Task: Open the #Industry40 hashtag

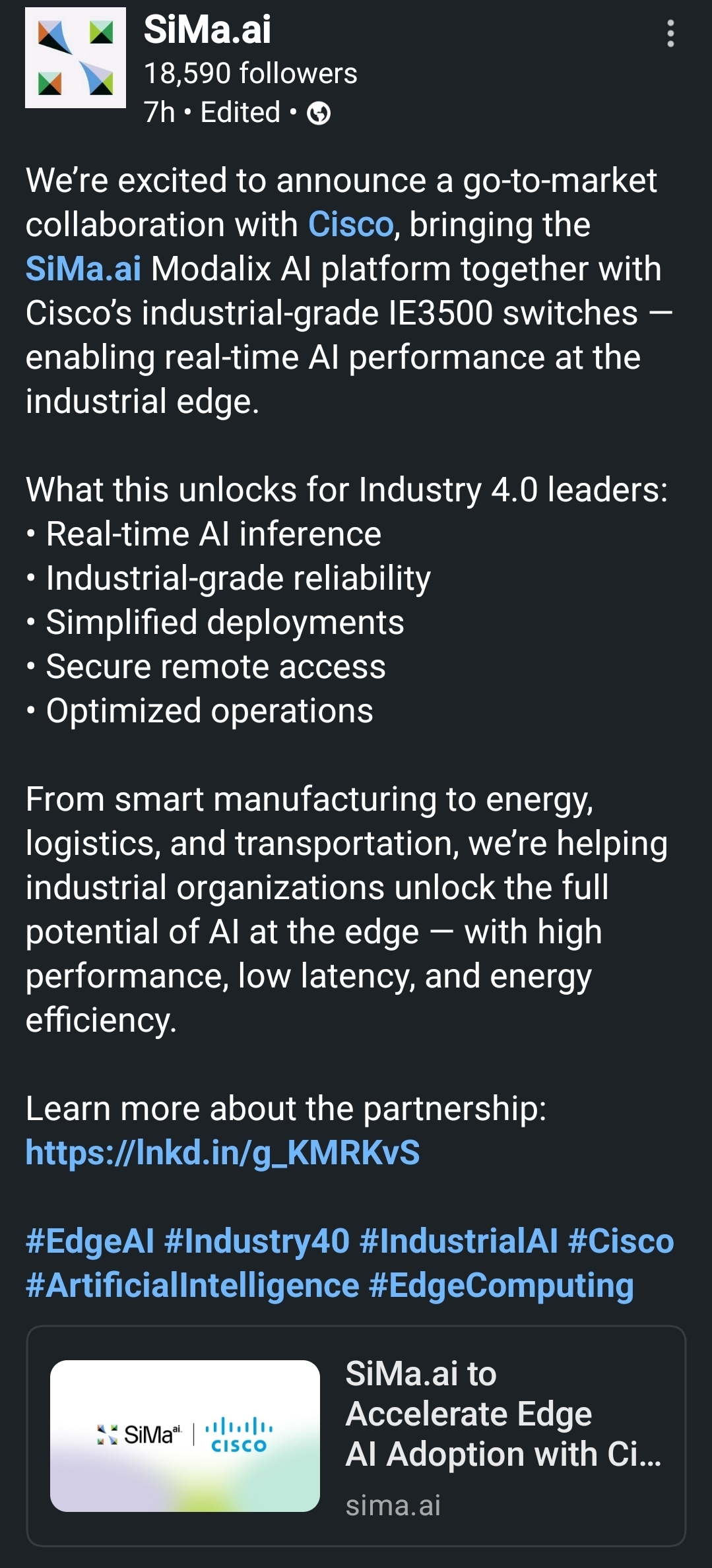Action: [257, 1241]
